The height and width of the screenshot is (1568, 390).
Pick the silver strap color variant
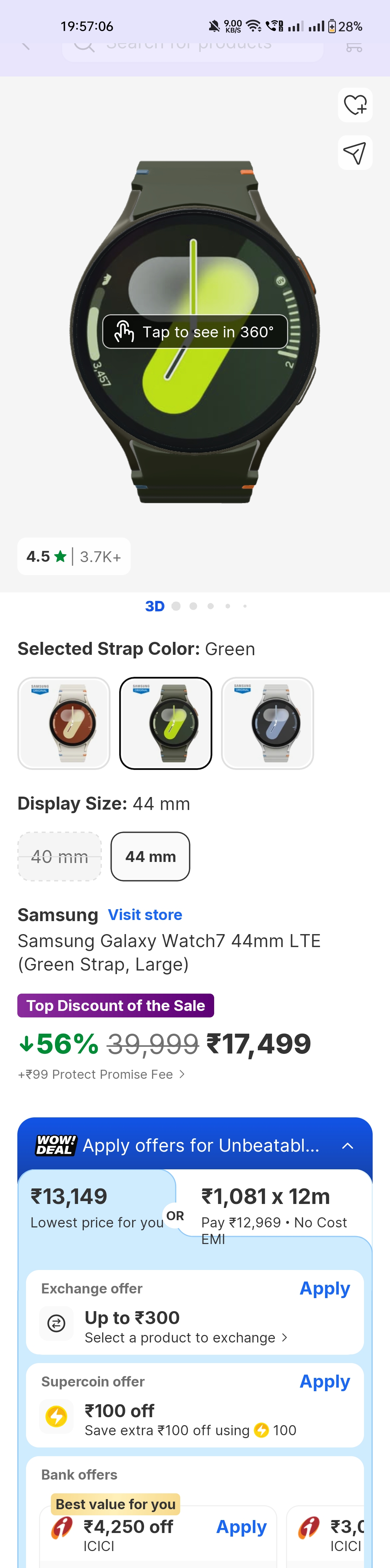(x=268, y=723)
